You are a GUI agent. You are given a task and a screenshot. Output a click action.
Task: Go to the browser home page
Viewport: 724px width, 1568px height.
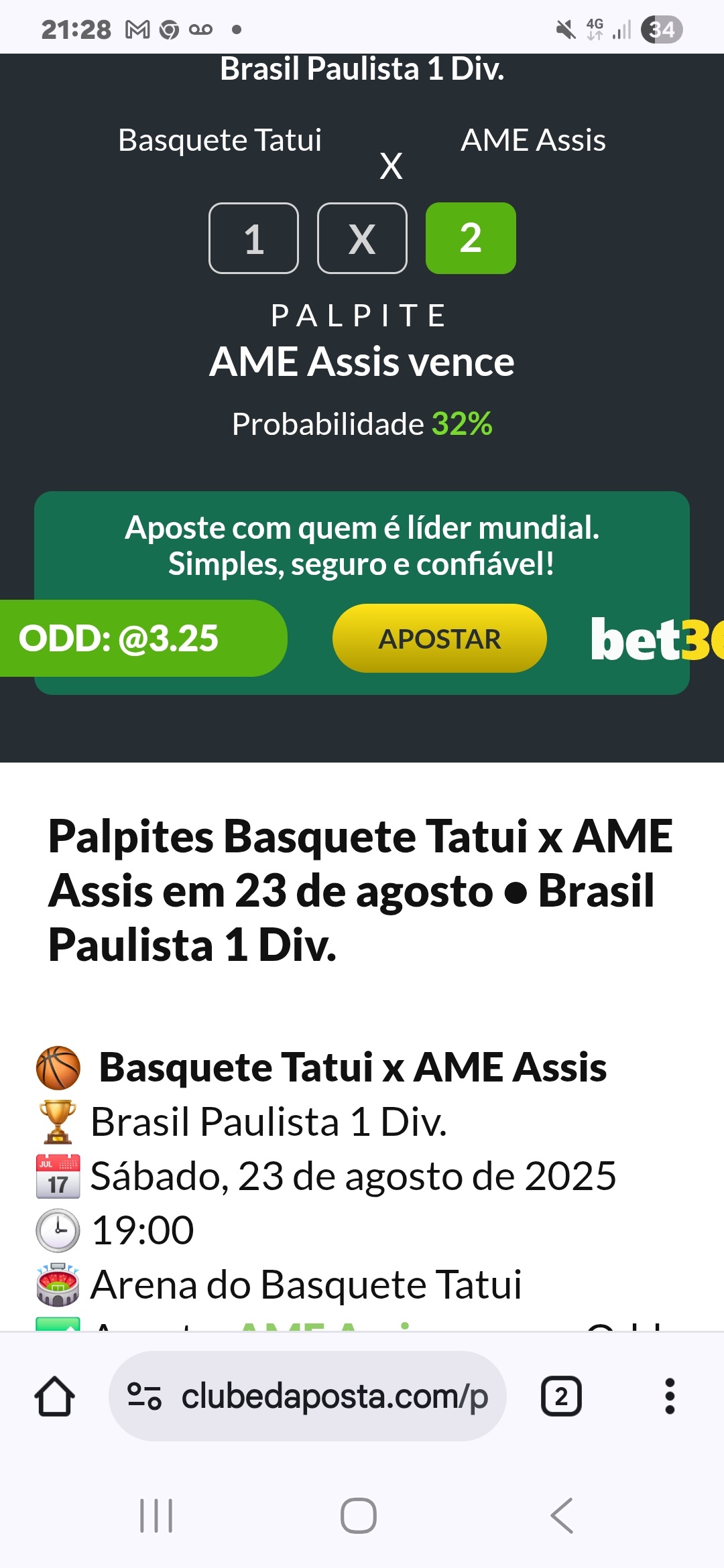(54, 1397)
